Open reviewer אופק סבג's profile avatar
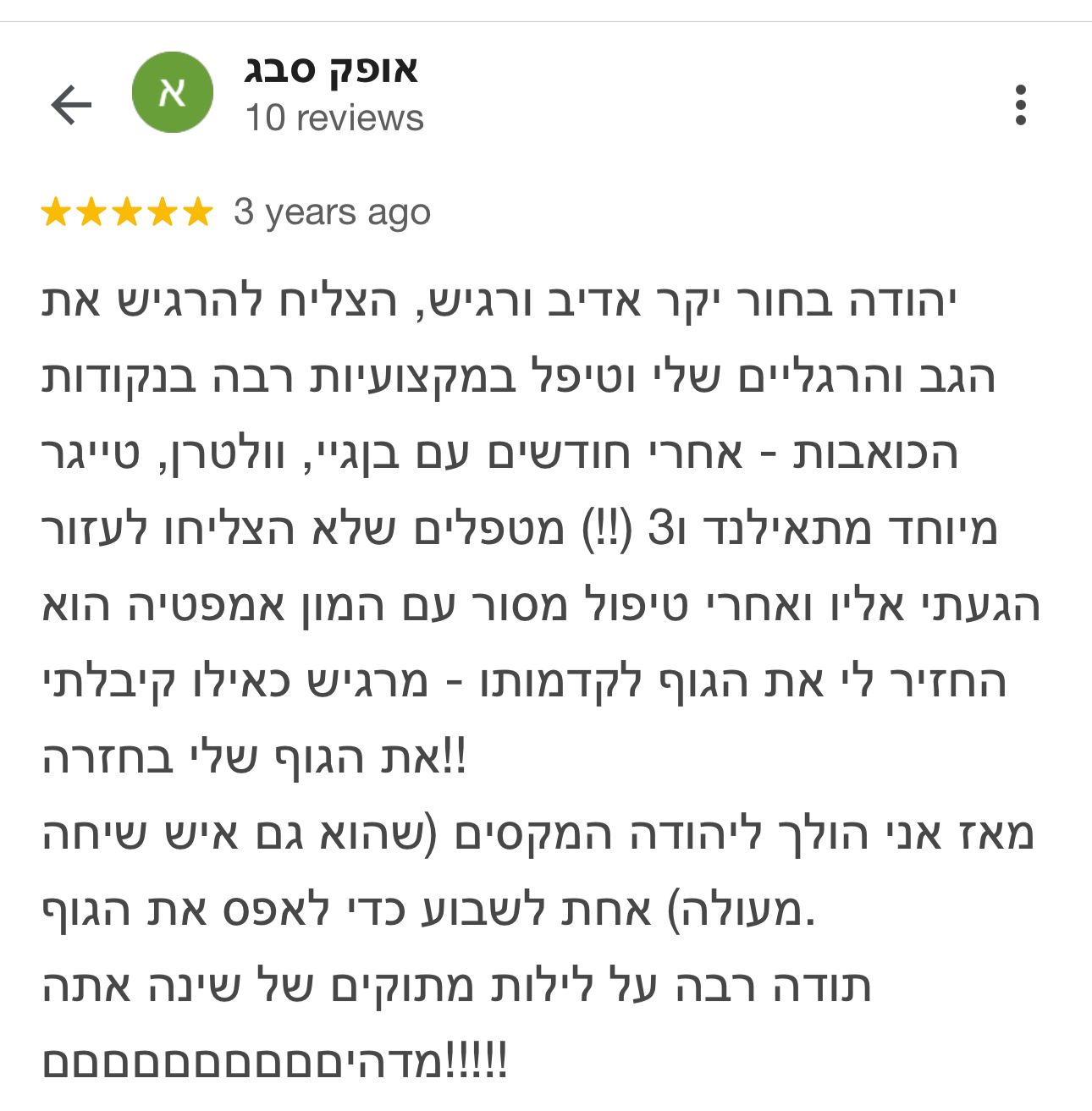Image resolution: width=1092 pixels, height=1111 pixels. point(173,92)
